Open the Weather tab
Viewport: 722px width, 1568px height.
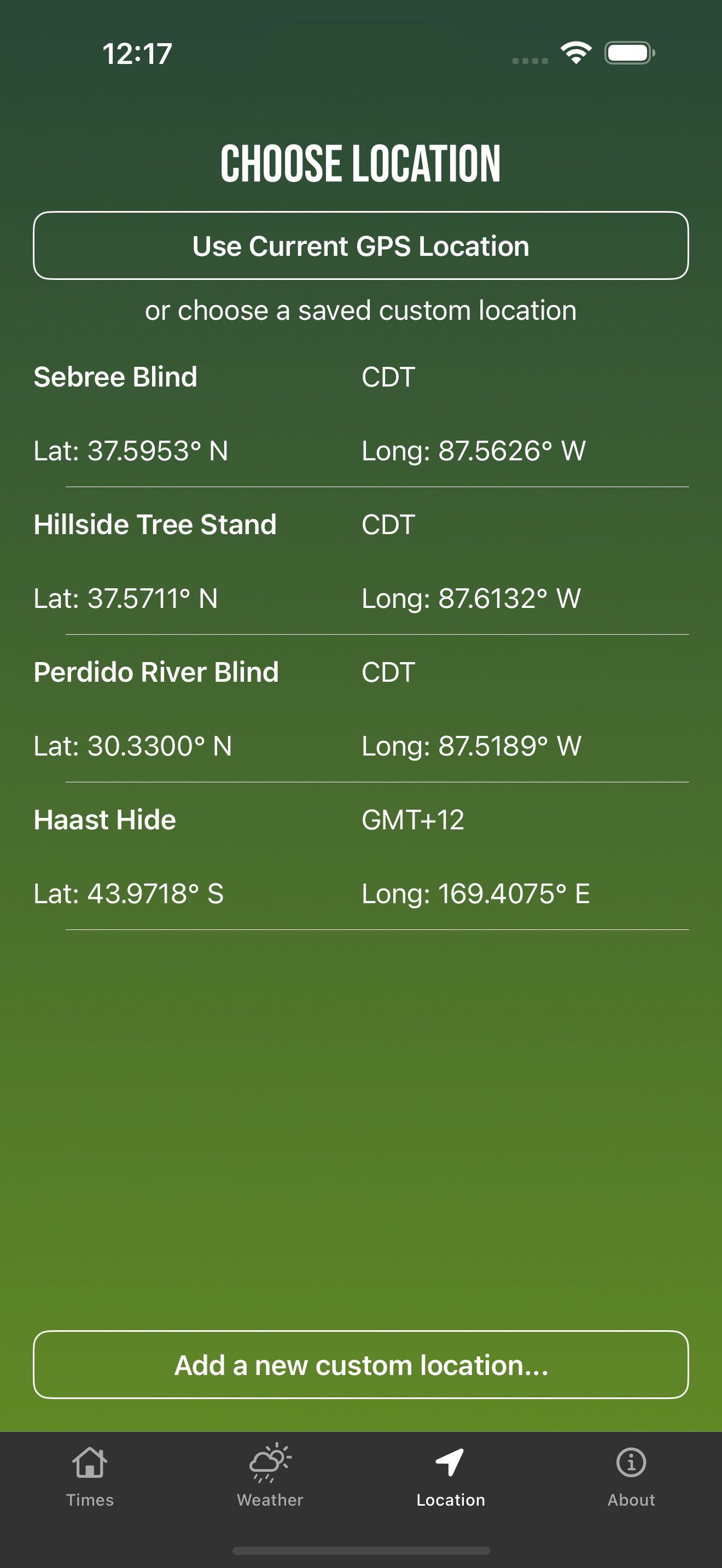pyautogui.click(x=270, y=1477)
